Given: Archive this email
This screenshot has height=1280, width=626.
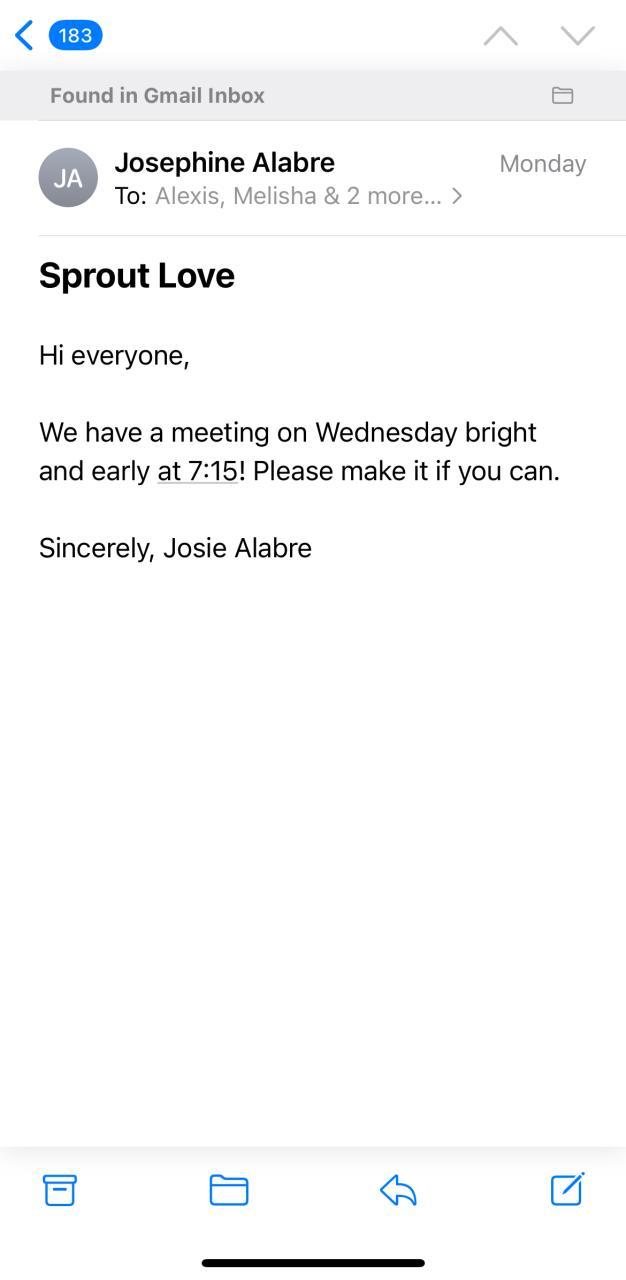Looking at the screenshot, I should click(x=60, y=1189).
